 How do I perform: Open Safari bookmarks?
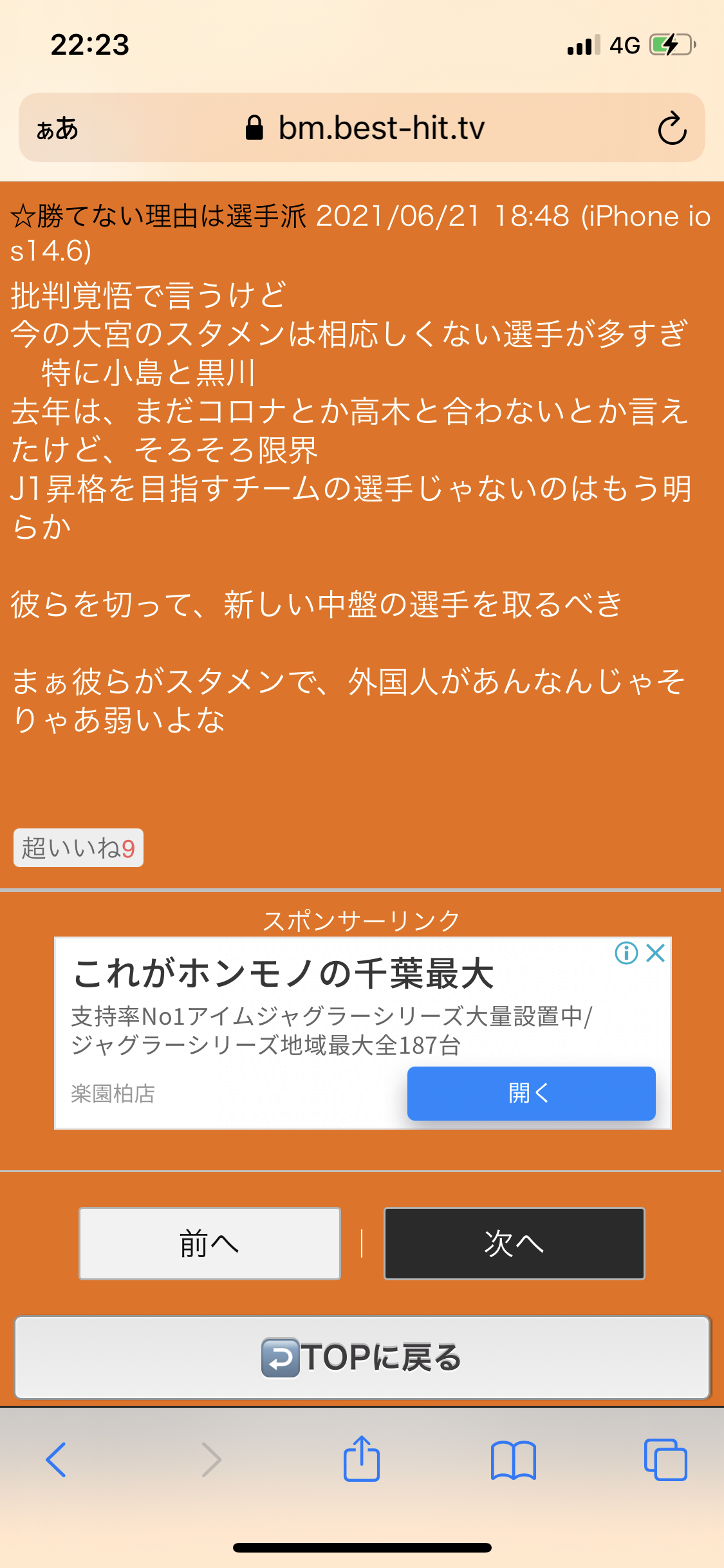(513, 1459)
